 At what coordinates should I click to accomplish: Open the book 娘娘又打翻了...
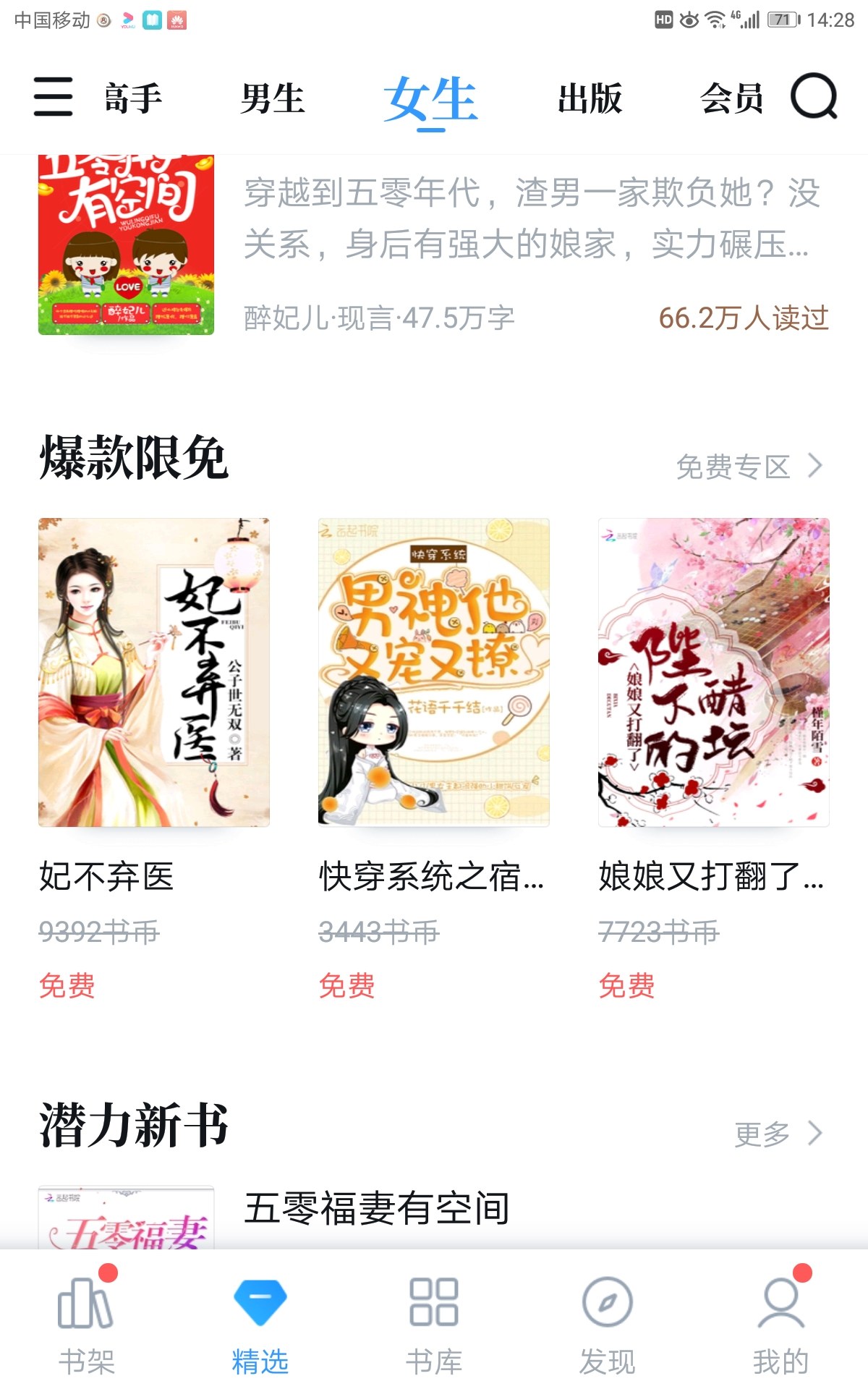713,672
